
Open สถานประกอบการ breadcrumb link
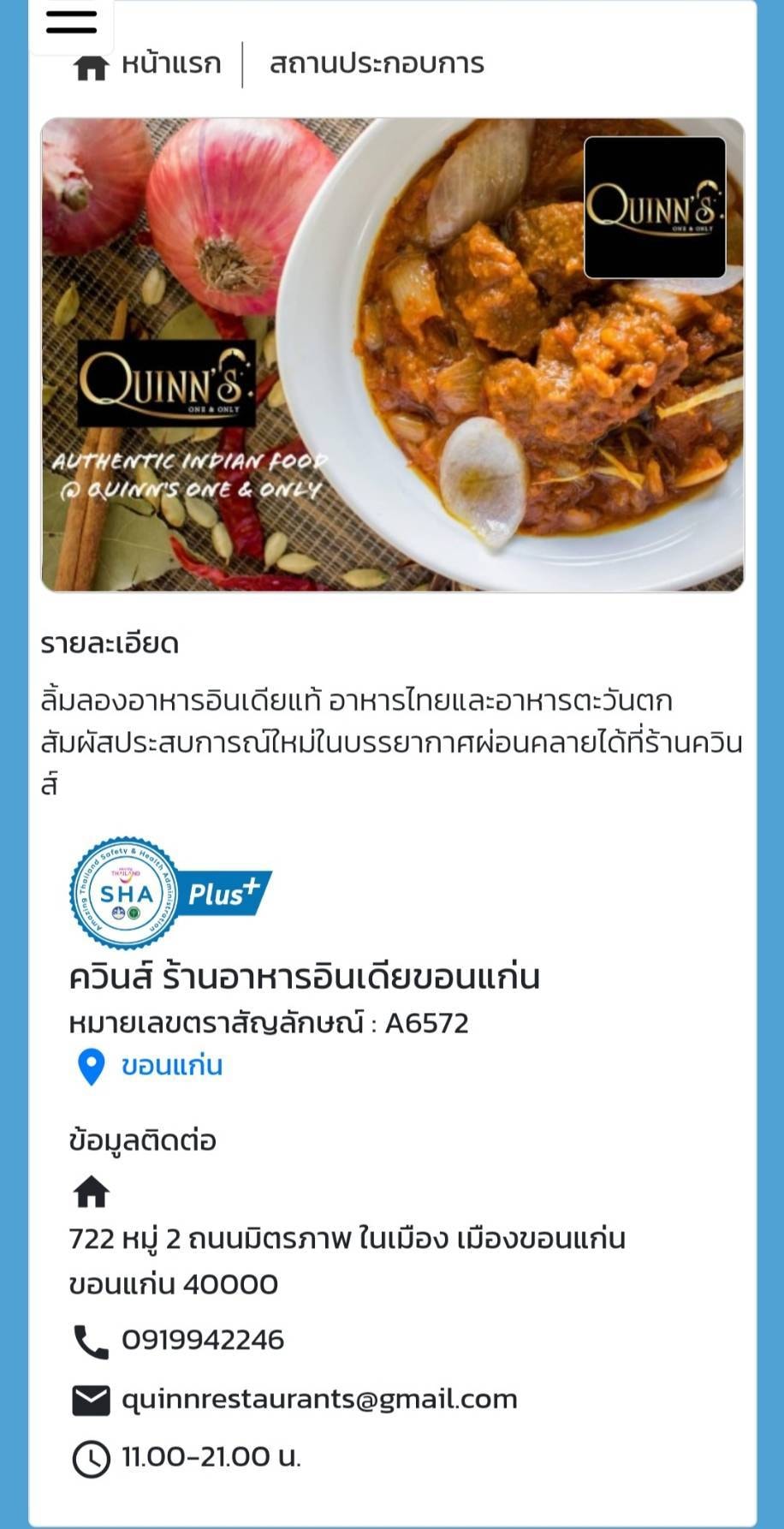click(x=377, y=64)
